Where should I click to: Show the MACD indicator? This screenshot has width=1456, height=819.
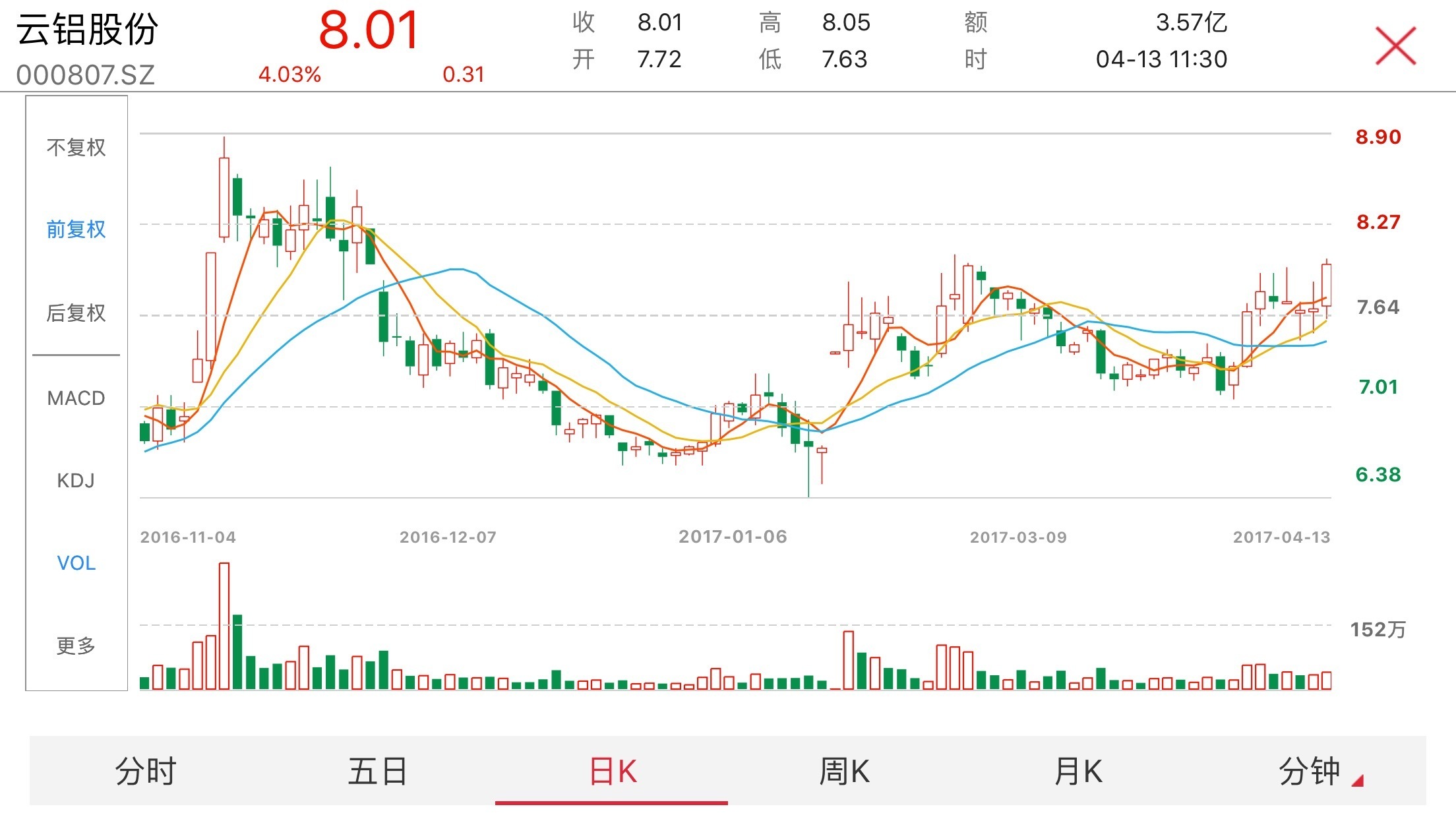pos(76,398)
